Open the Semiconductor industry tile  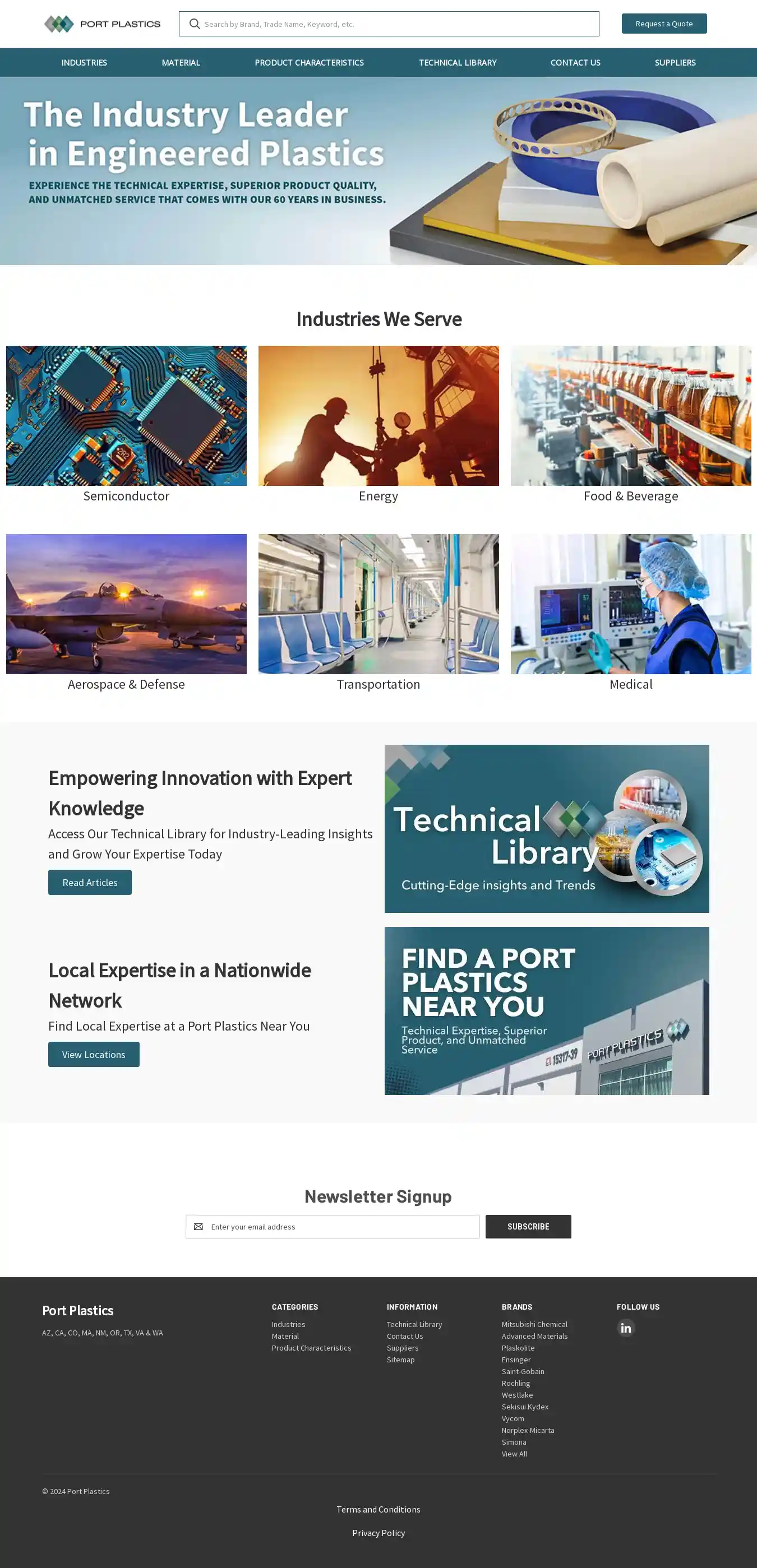[x=126, y=416]
